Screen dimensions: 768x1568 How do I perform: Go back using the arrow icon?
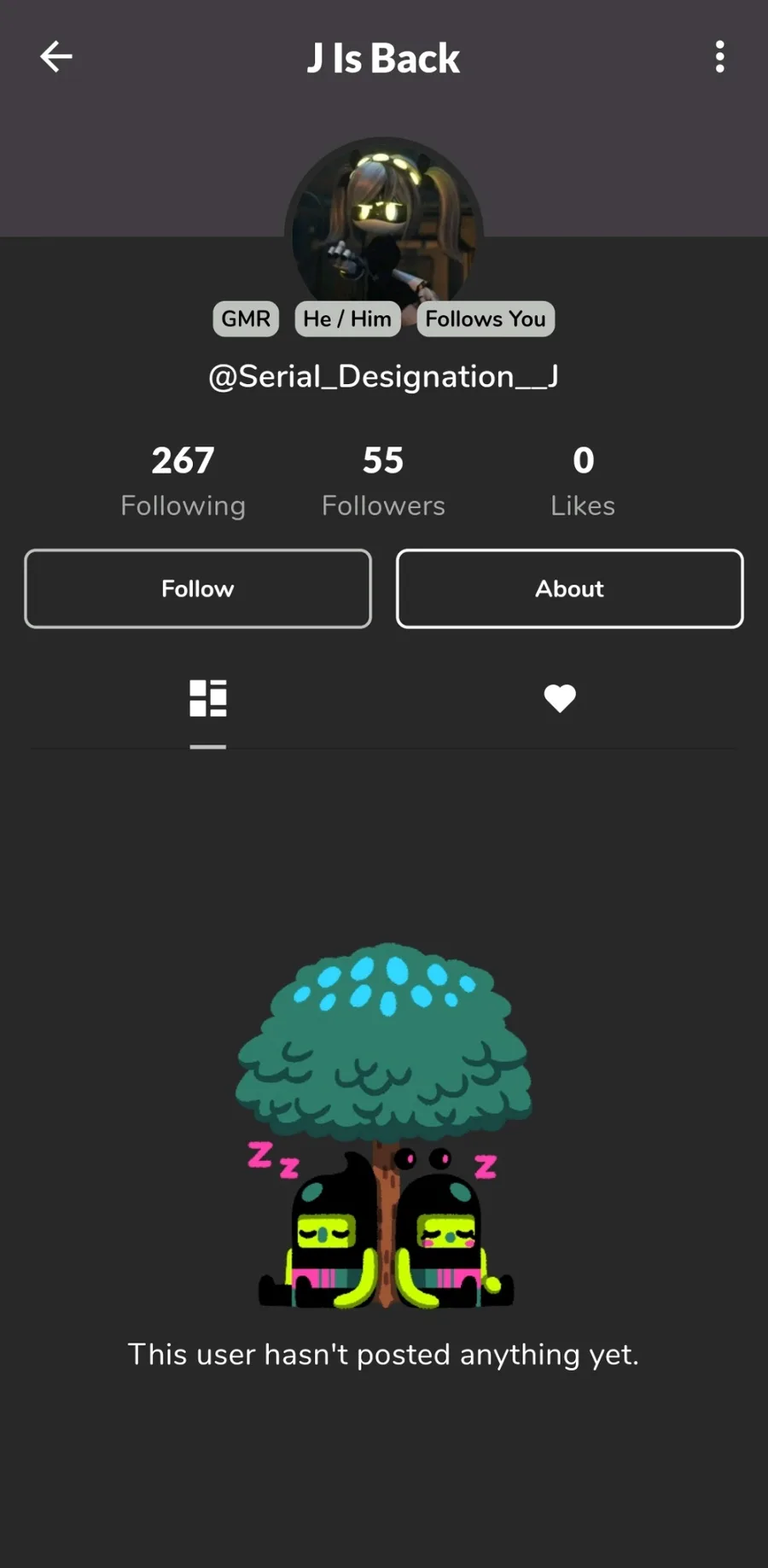tap(56, 57)
